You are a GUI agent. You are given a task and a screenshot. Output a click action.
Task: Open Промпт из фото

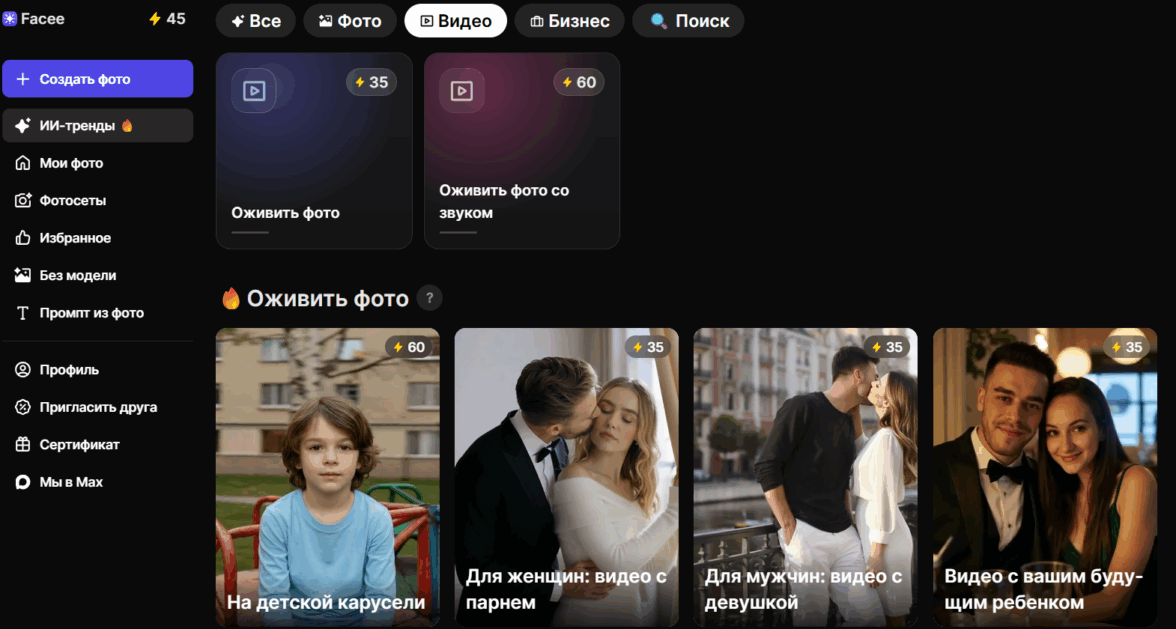tap(91, 313)
